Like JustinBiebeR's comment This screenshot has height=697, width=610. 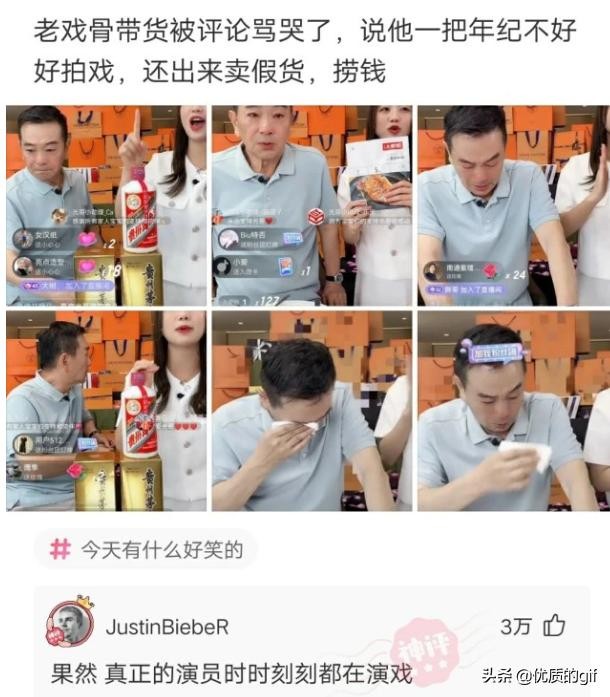pyautogui.click(x=553, y=627)
